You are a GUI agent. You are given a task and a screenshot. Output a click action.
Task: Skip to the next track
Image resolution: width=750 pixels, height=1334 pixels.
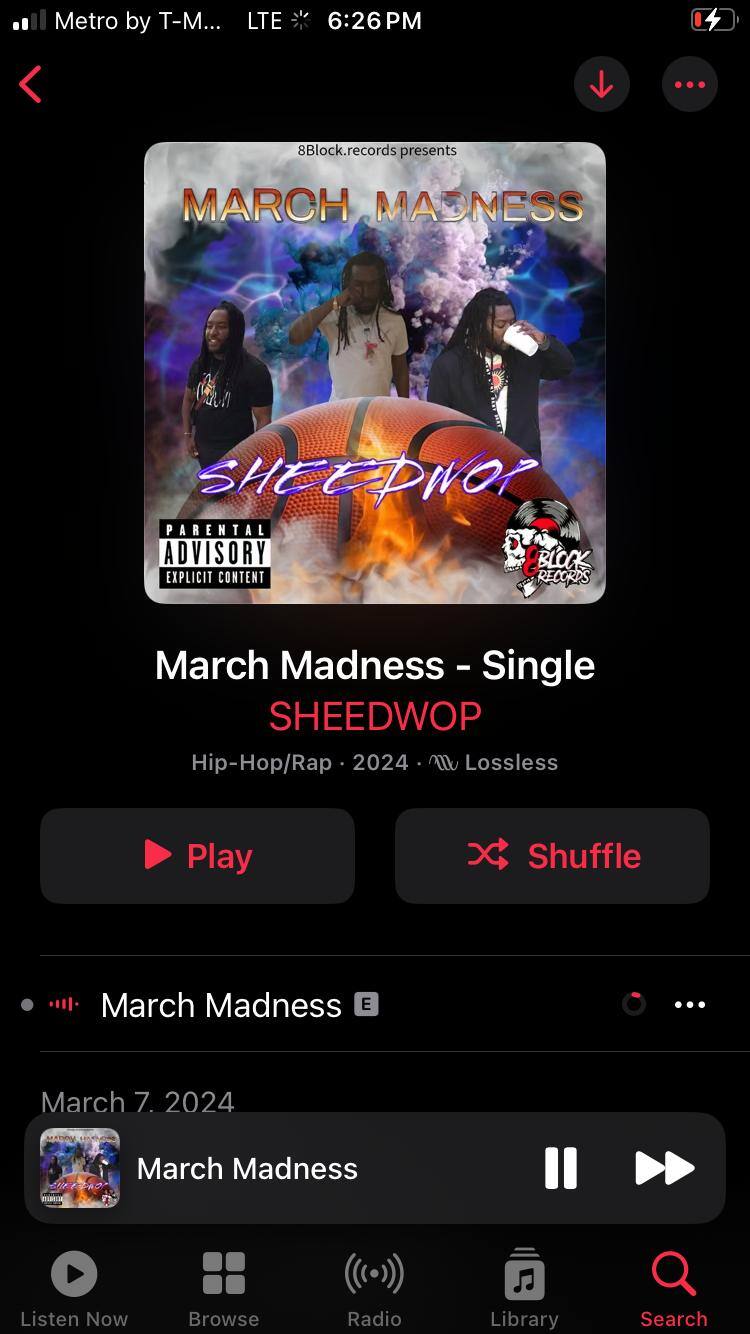point(664,1168)
